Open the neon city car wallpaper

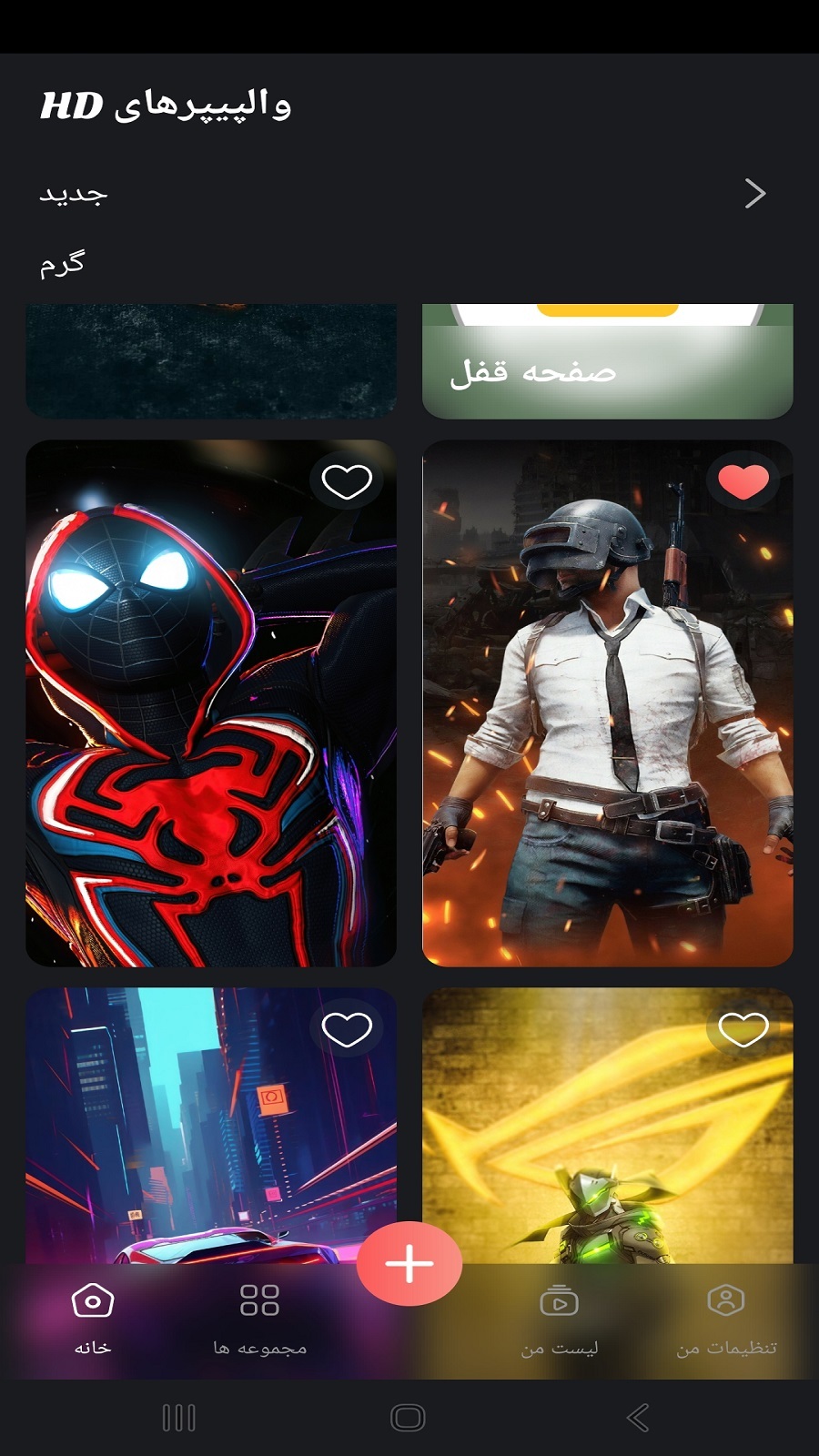211,1137
